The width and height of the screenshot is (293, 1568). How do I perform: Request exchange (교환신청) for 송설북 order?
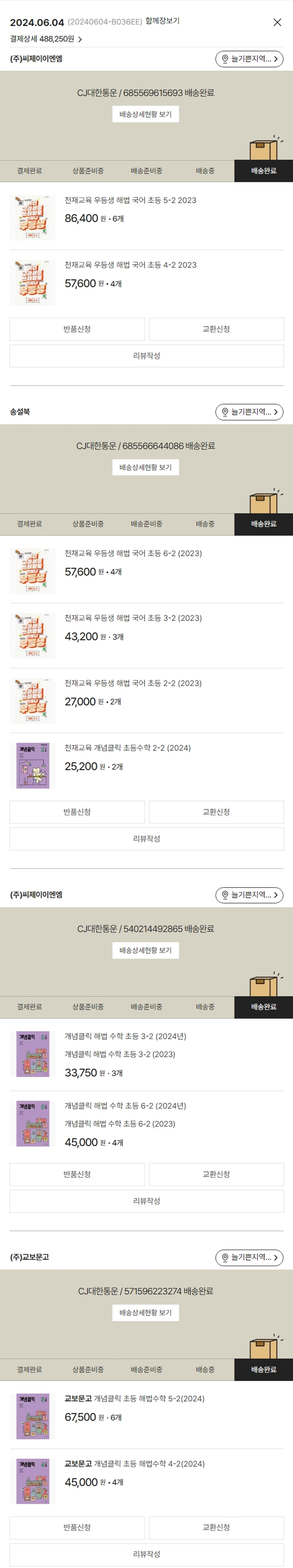[x=216, y=812]
